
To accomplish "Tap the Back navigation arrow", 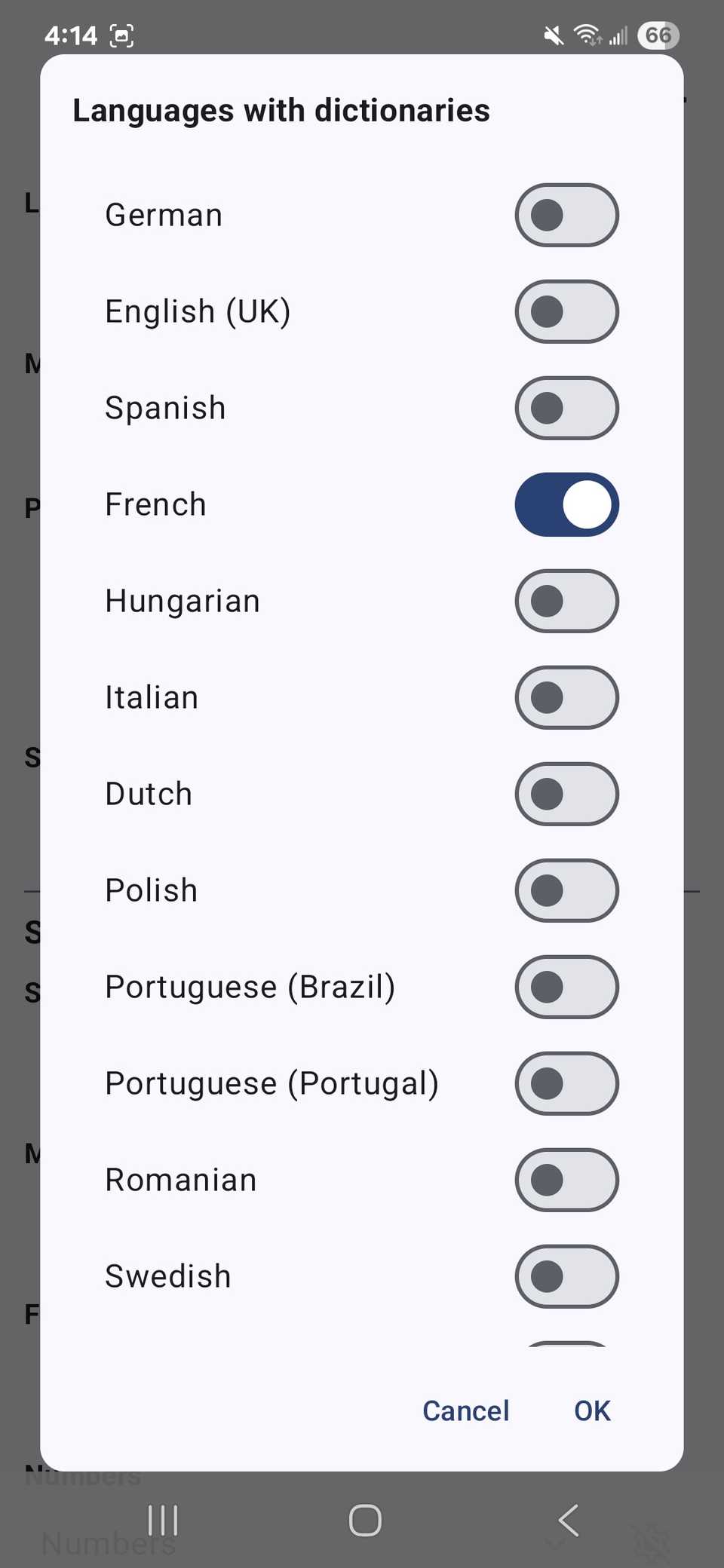I will coord(568,1521).
